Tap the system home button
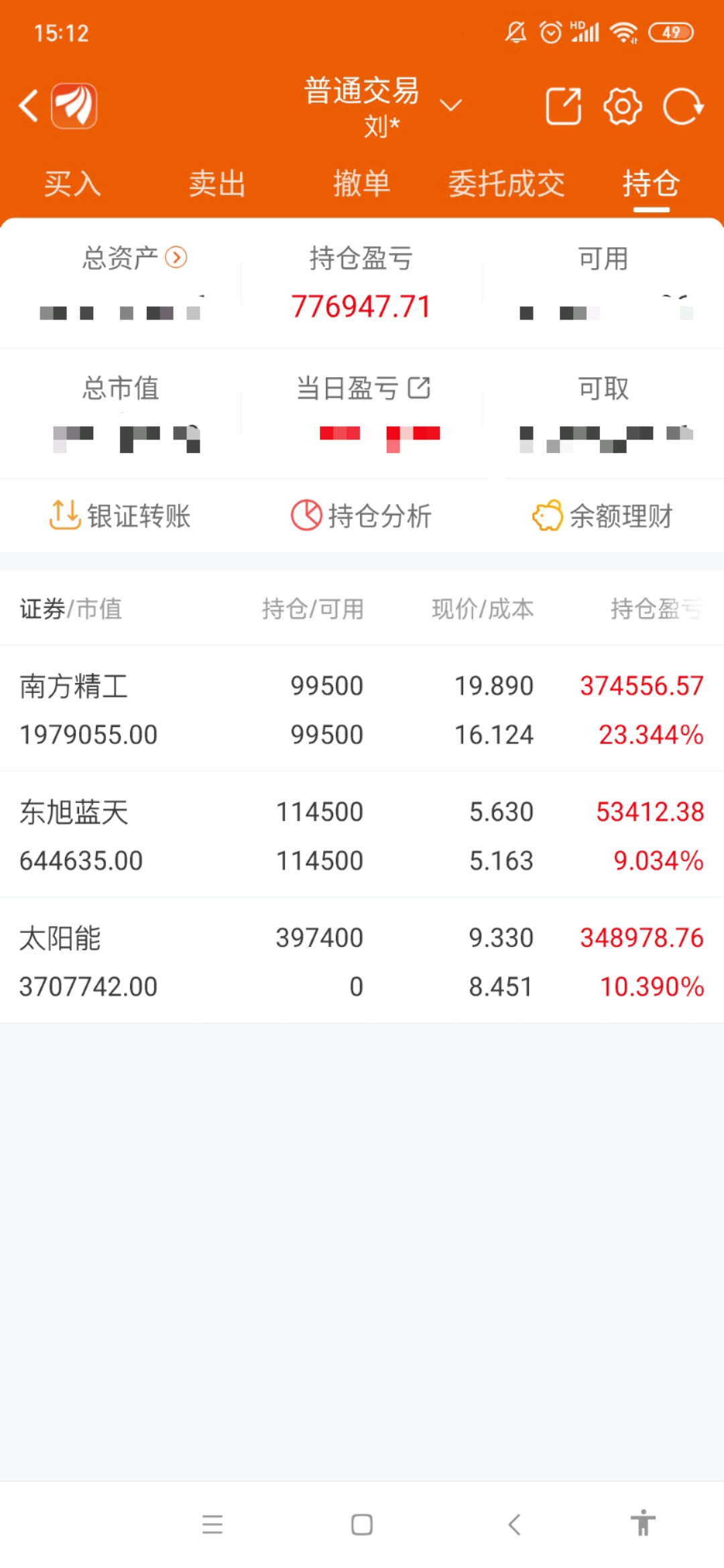 362,1525
